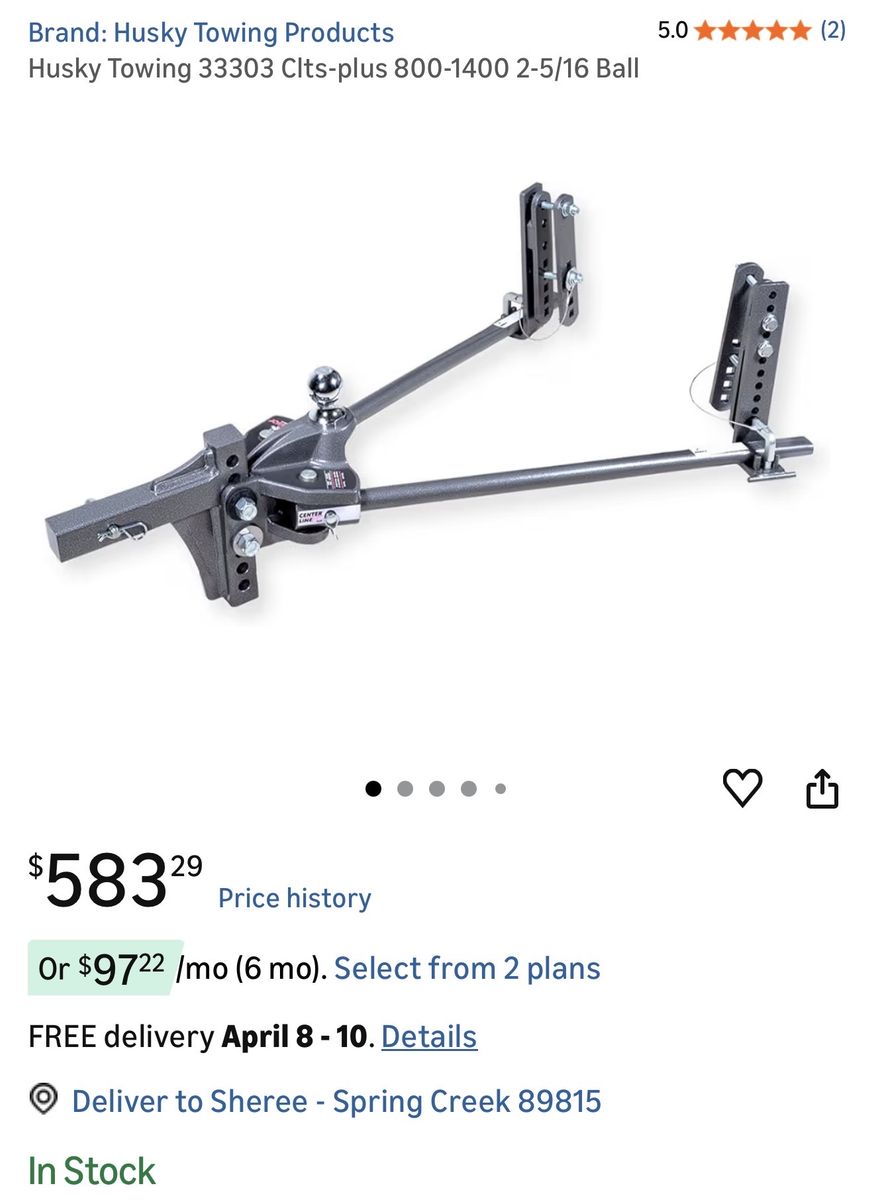View the 5.0 star rating reviews

[x=751, y=30]
